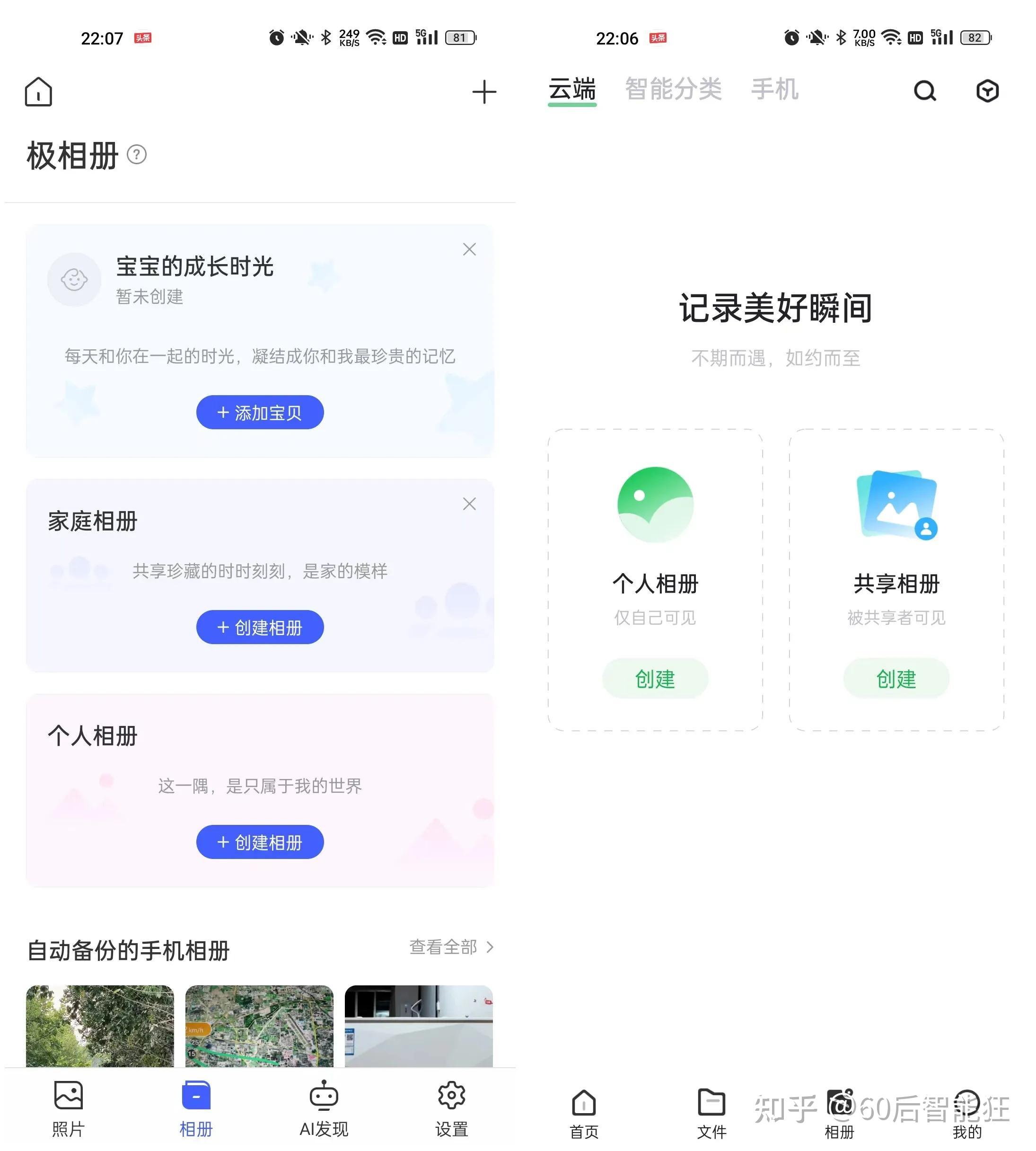Dismiss the 宝宝的成长时光 card
The width and height of the screenshot is (1036, 1151).
point(469,249)
